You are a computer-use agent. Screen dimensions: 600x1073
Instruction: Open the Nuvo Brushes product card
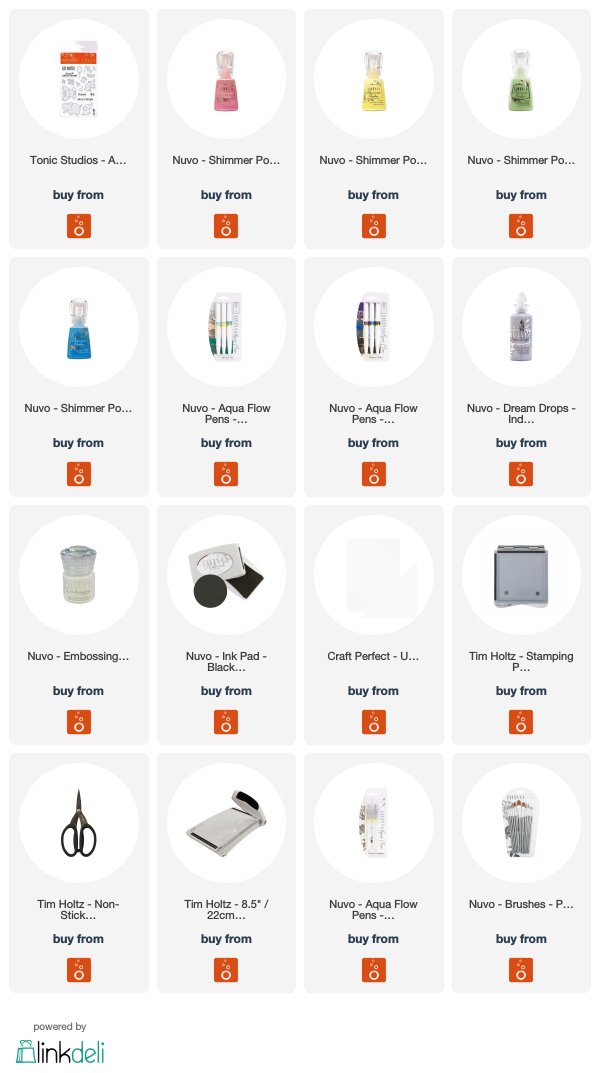pyautogui.click(x=521, y=873)
